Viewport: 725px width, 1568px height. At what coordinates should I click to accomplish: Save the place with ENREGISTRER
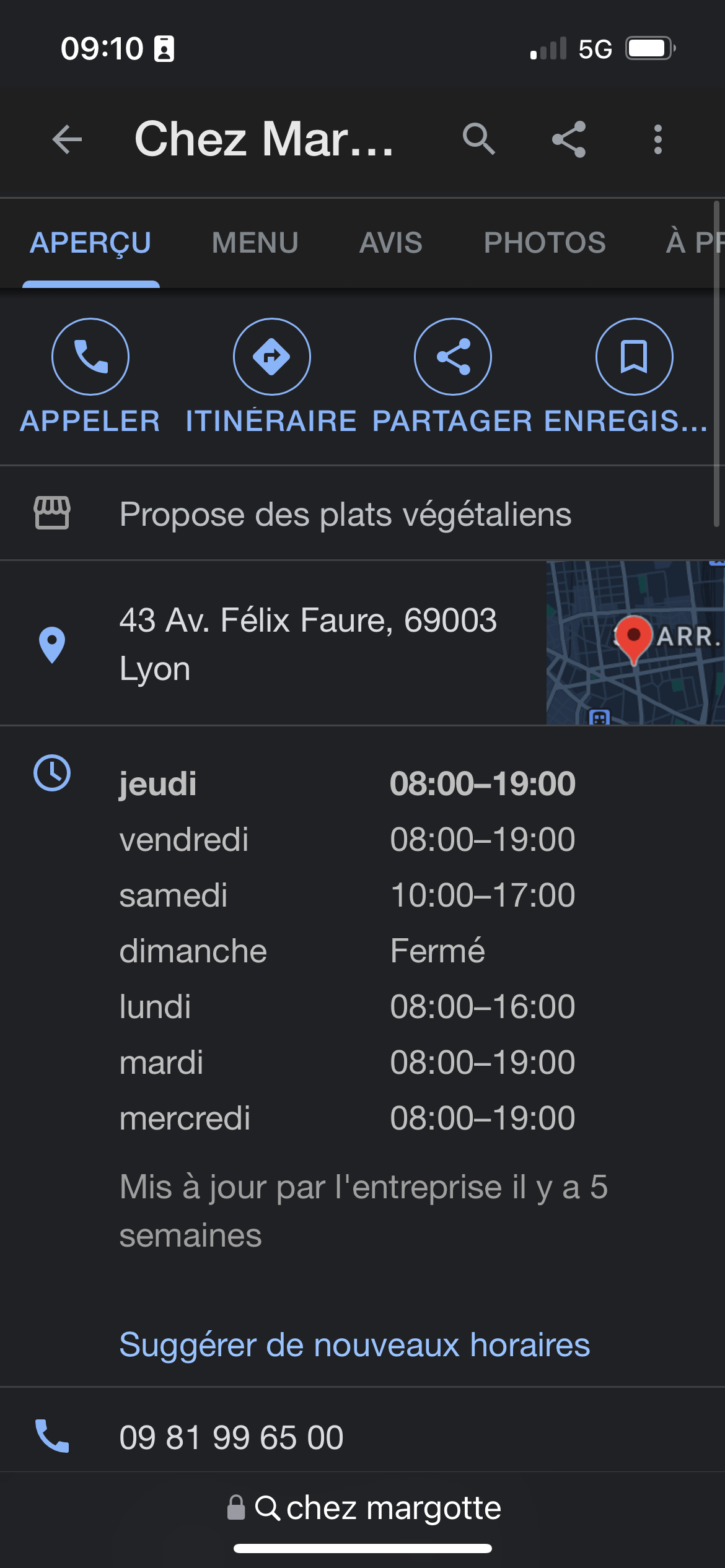pyautogui.click(x=634, y=357)
